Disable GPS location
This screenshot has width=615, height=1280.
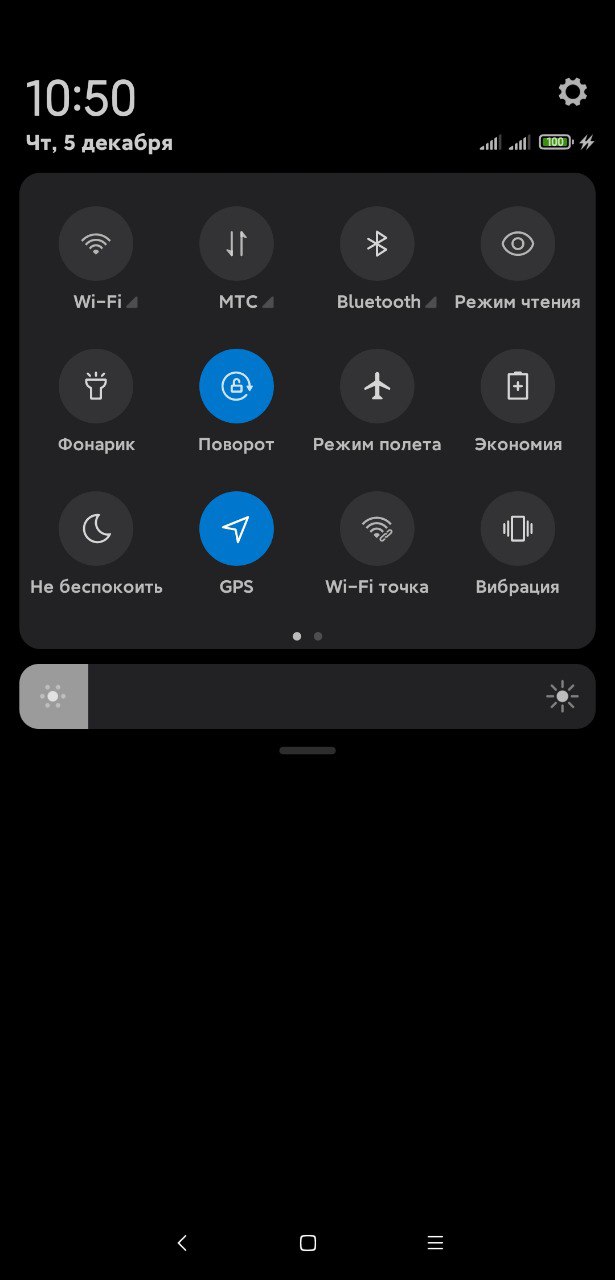pyautogui.click(x=236, y=529)
